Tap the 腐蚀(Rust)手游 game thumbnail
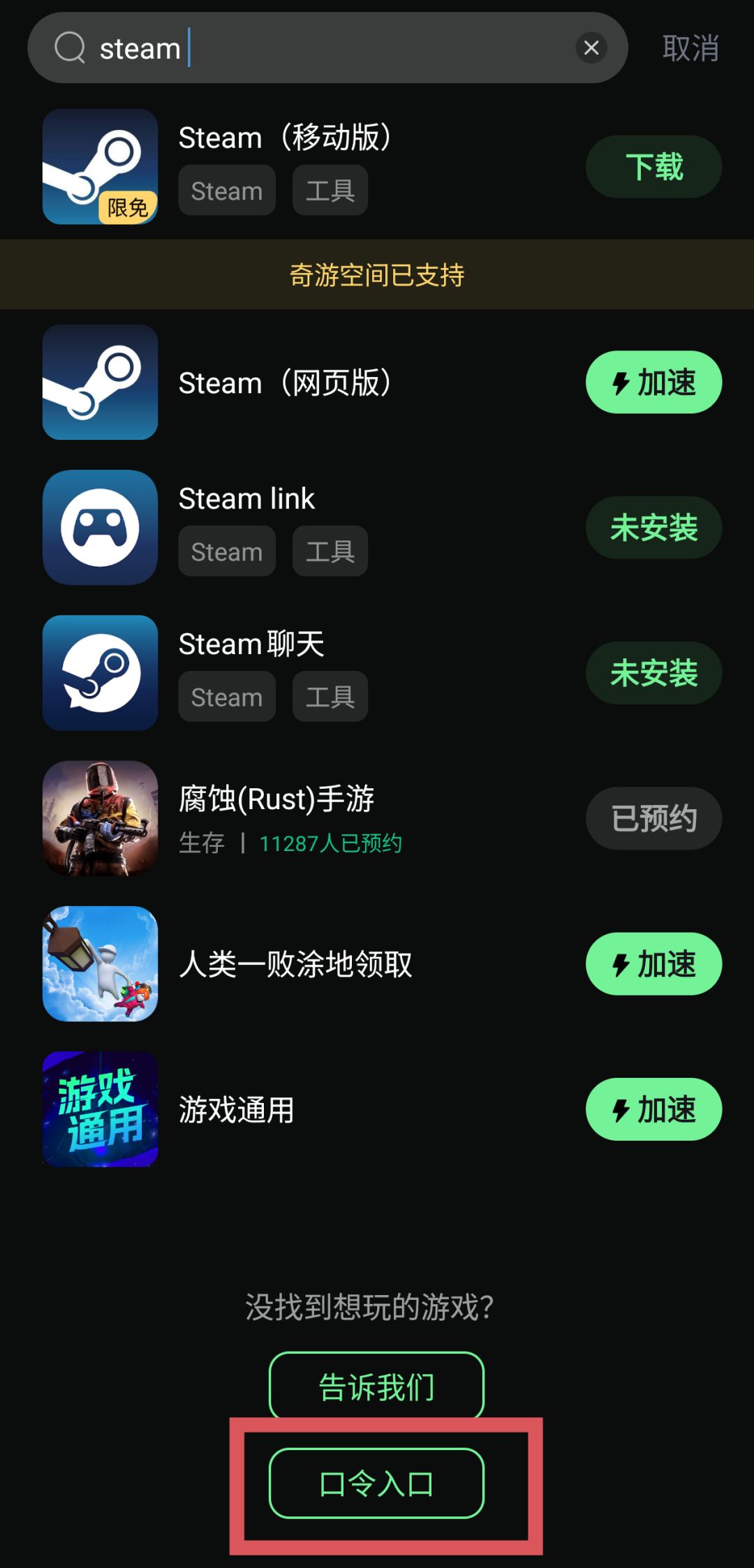Image resolution: width=754 pixels, height=1568 pixels. (x=100, y=818)
